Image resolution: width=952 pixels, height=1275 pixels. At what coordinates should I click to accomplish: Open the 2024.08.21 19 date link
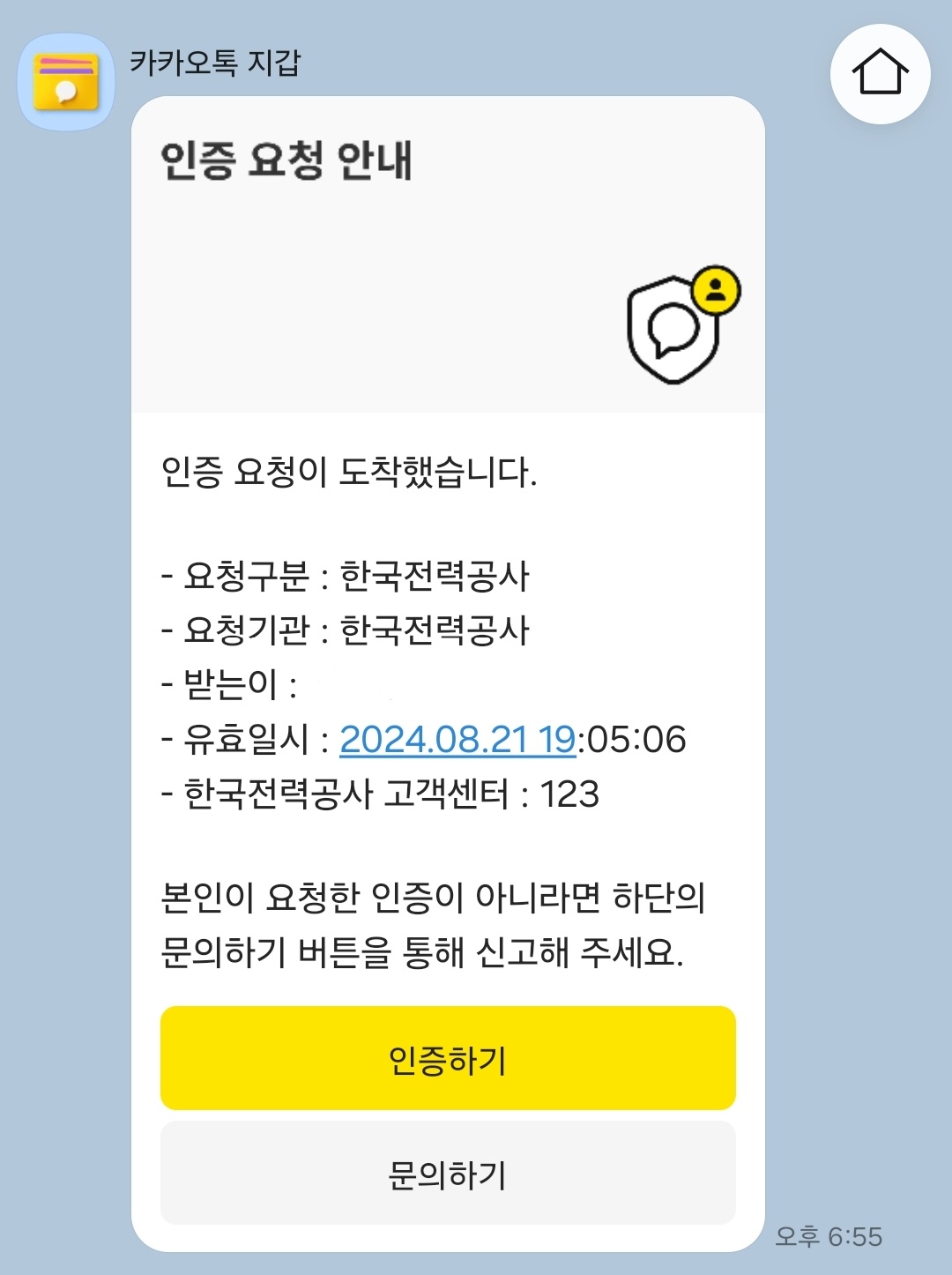coord(457,741)
